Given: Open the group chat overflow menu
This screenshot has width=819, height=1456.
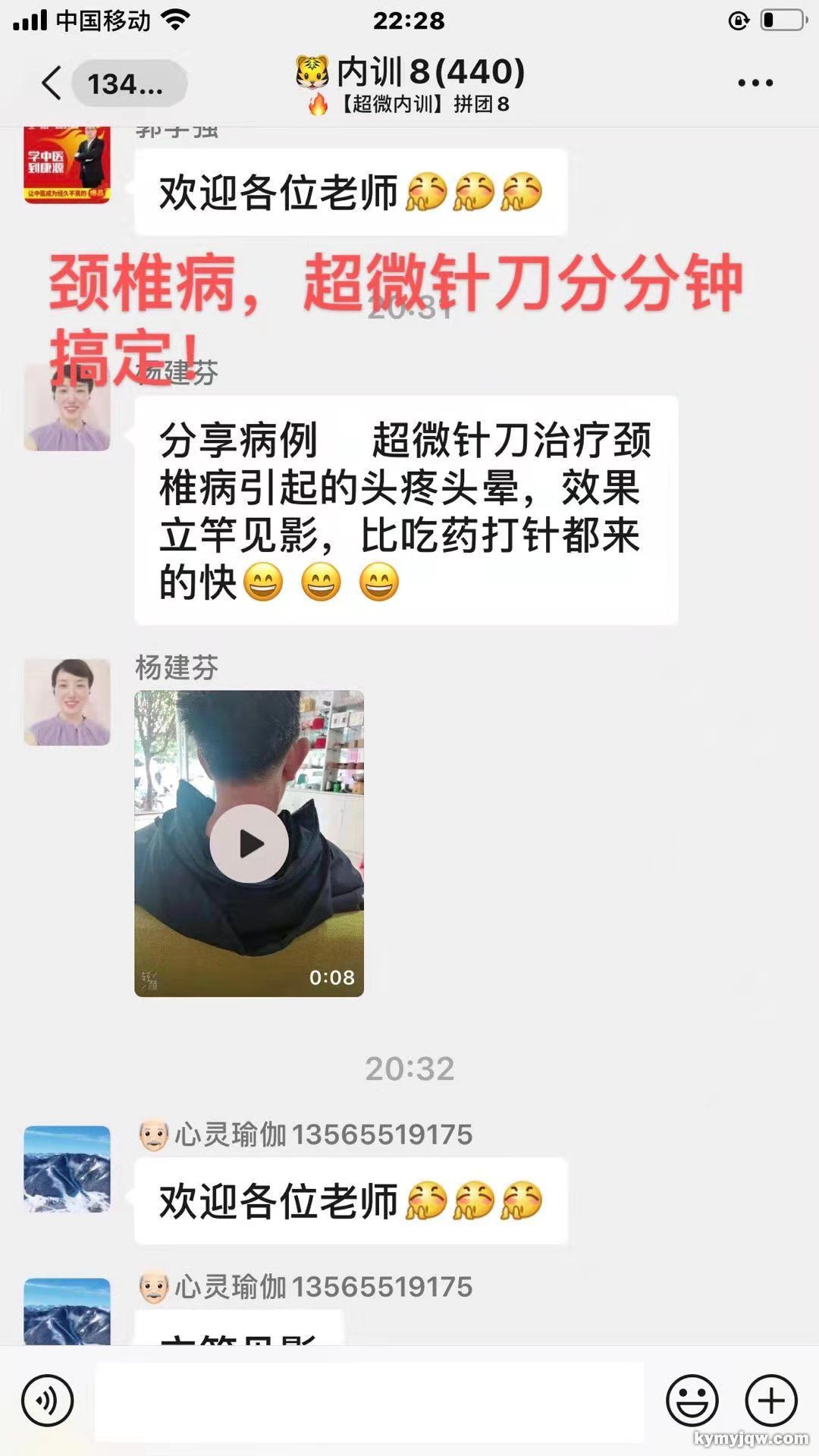Looking at the screenshot, I should point(755,83).
